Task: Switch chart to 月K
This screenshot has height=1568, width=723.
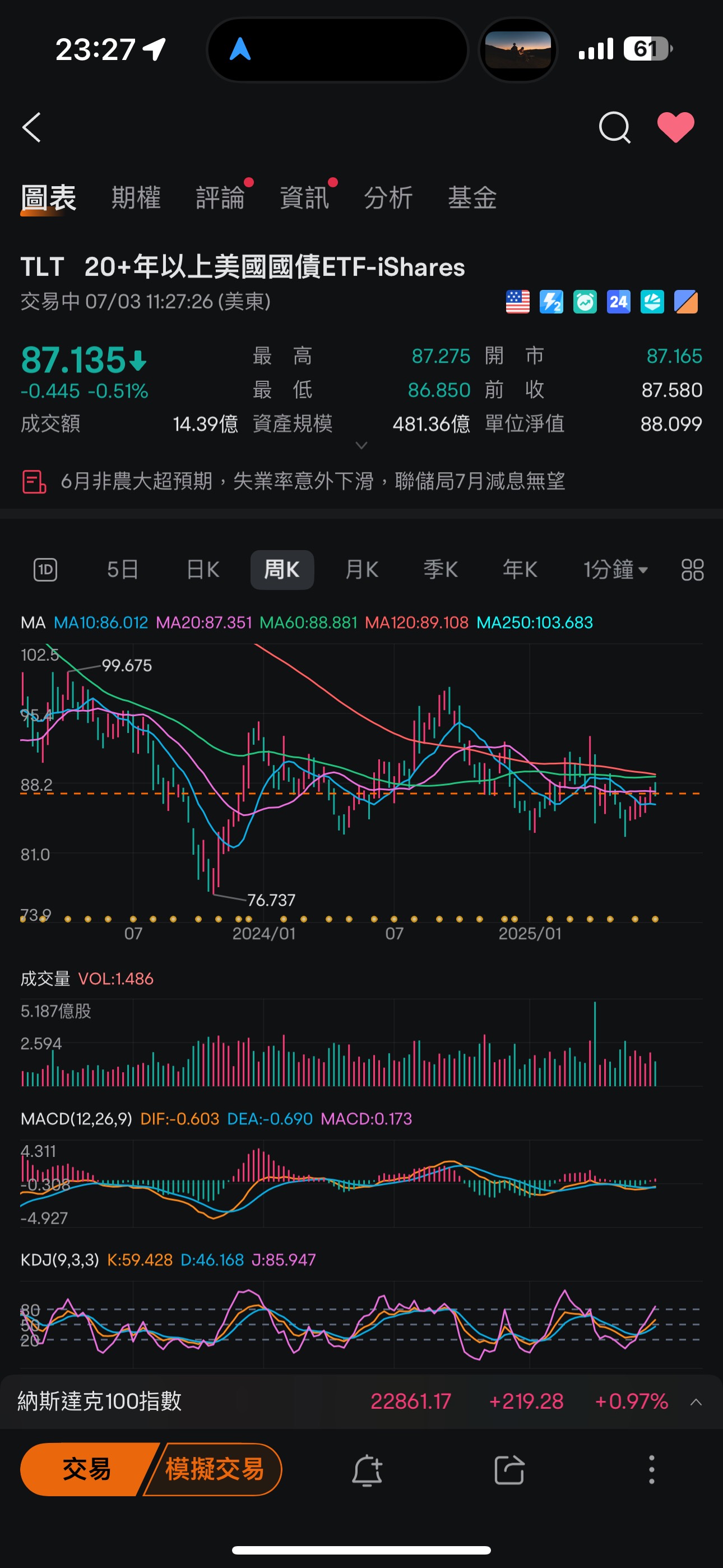Action: 361,570
